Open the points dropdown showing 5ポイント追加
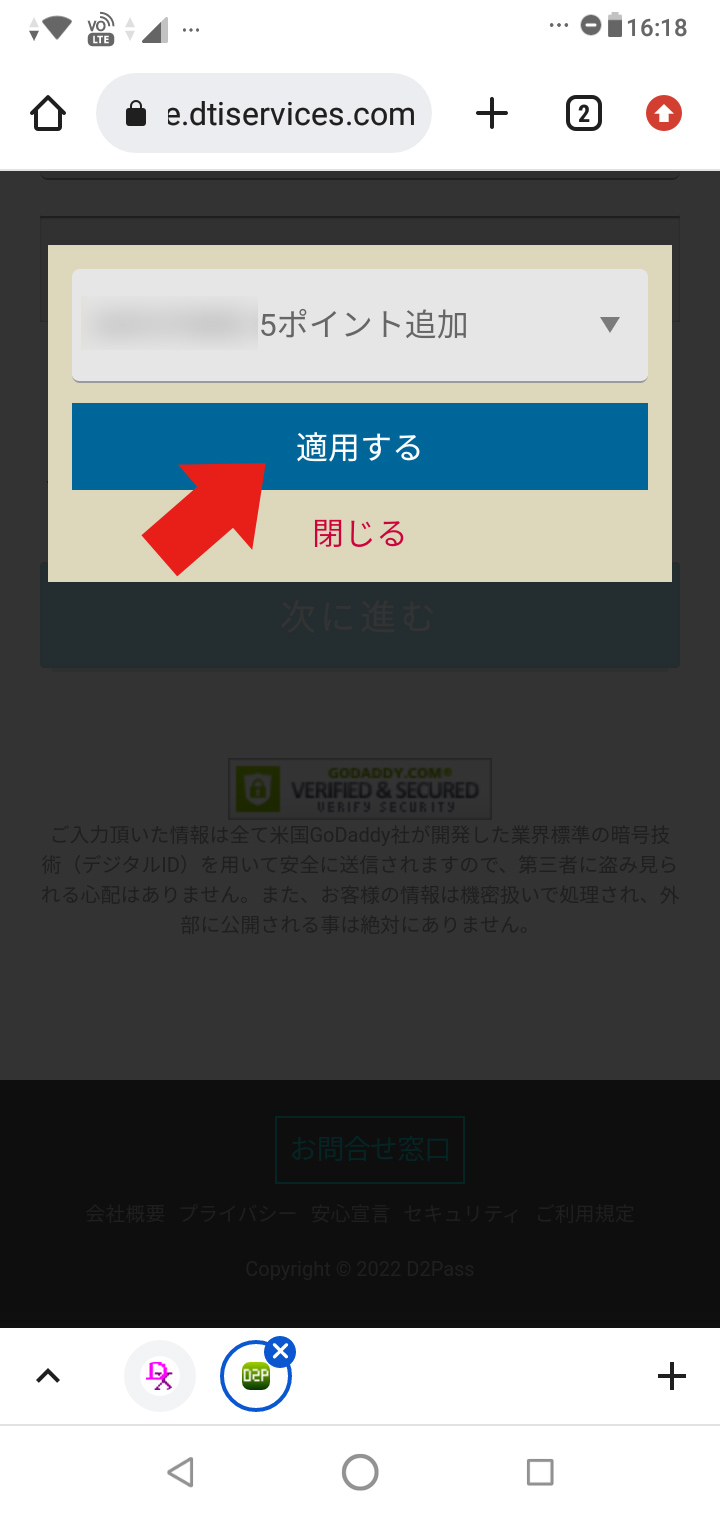720x1520 pixels. coord(360,325)
